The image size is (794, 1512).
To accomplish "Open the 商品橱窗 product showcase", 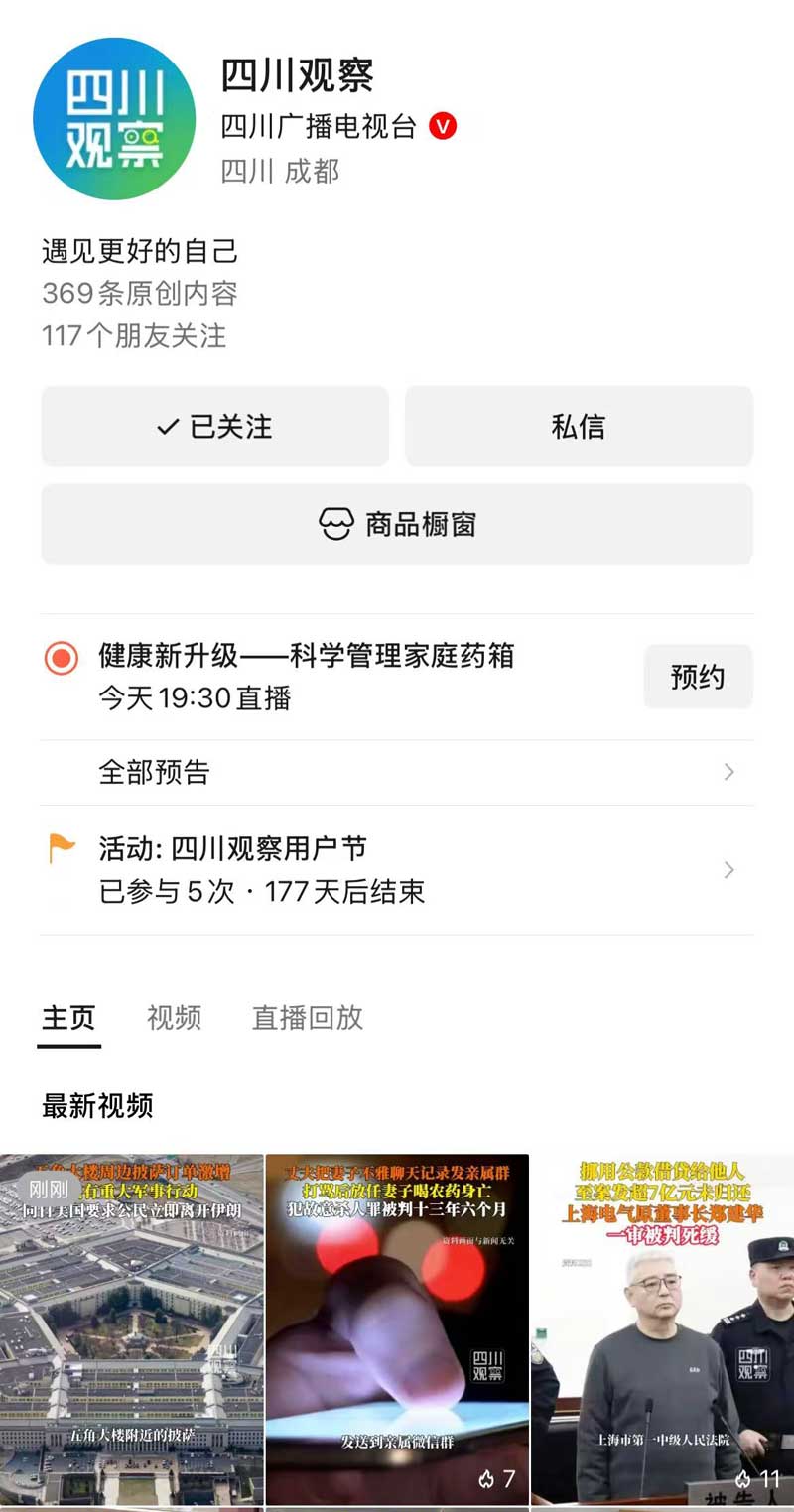I will tap(397, 524).
